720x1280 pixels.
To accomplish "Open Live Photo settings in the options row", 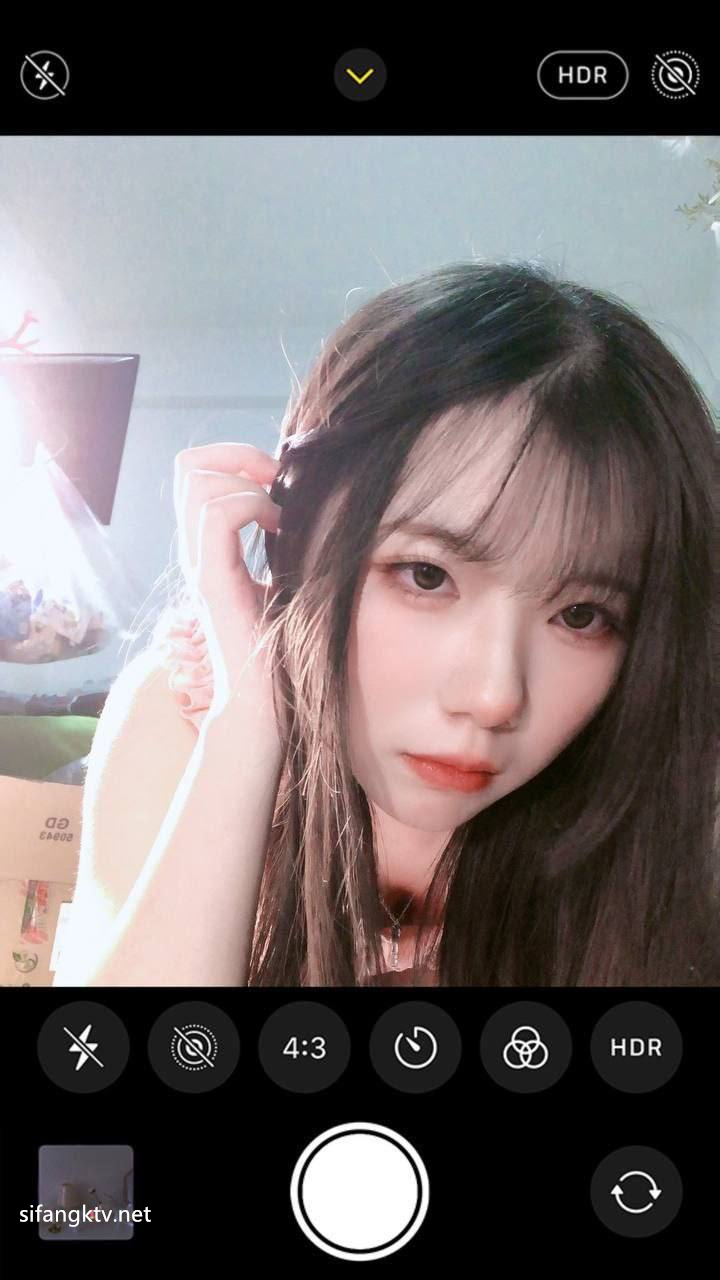I will coord(193,1047).
